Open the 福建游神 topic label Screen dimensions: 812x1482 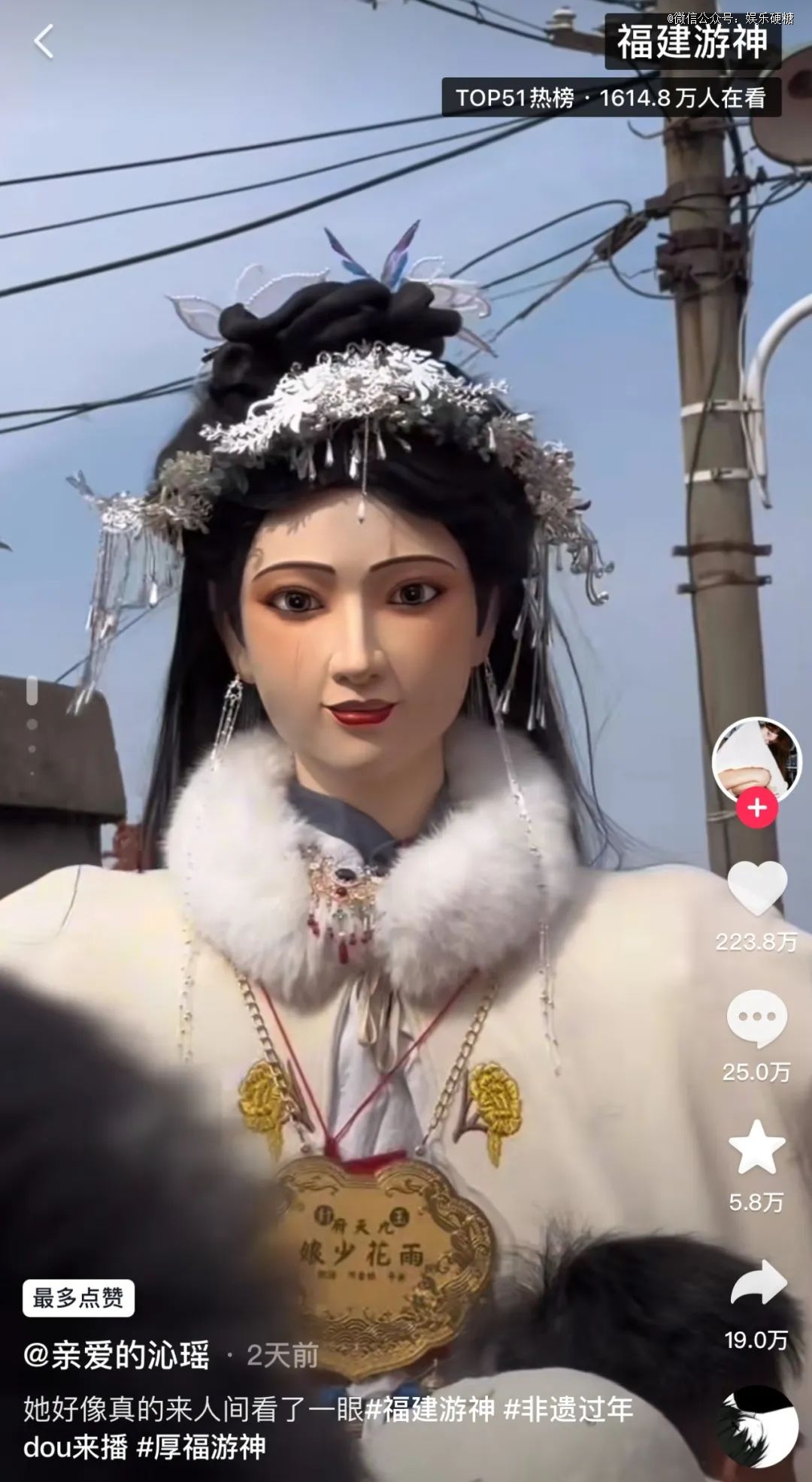pos(692,42)
